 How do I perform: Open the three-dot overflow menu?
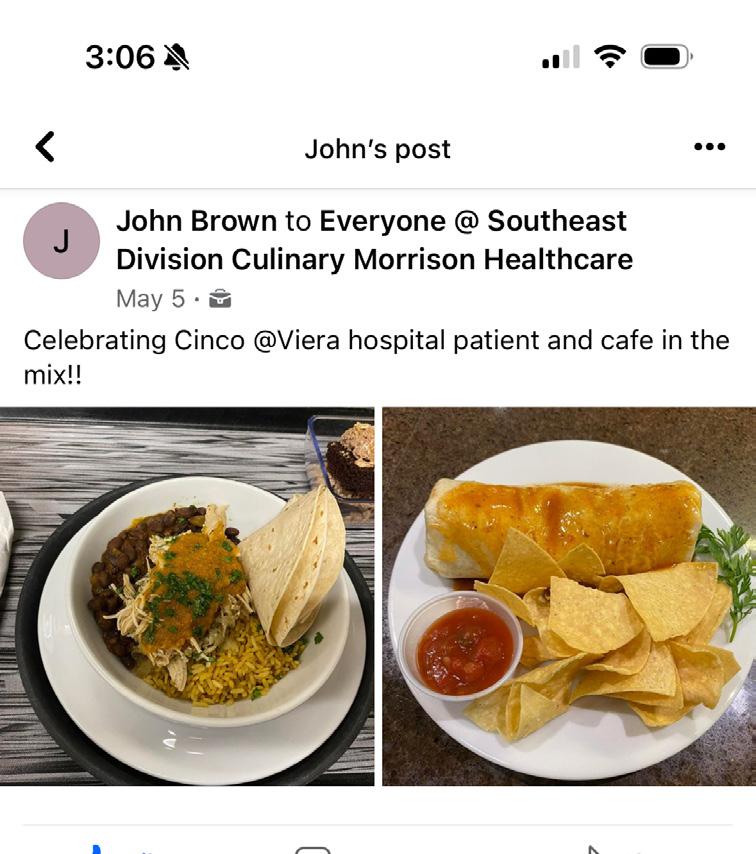pos(709,147)
